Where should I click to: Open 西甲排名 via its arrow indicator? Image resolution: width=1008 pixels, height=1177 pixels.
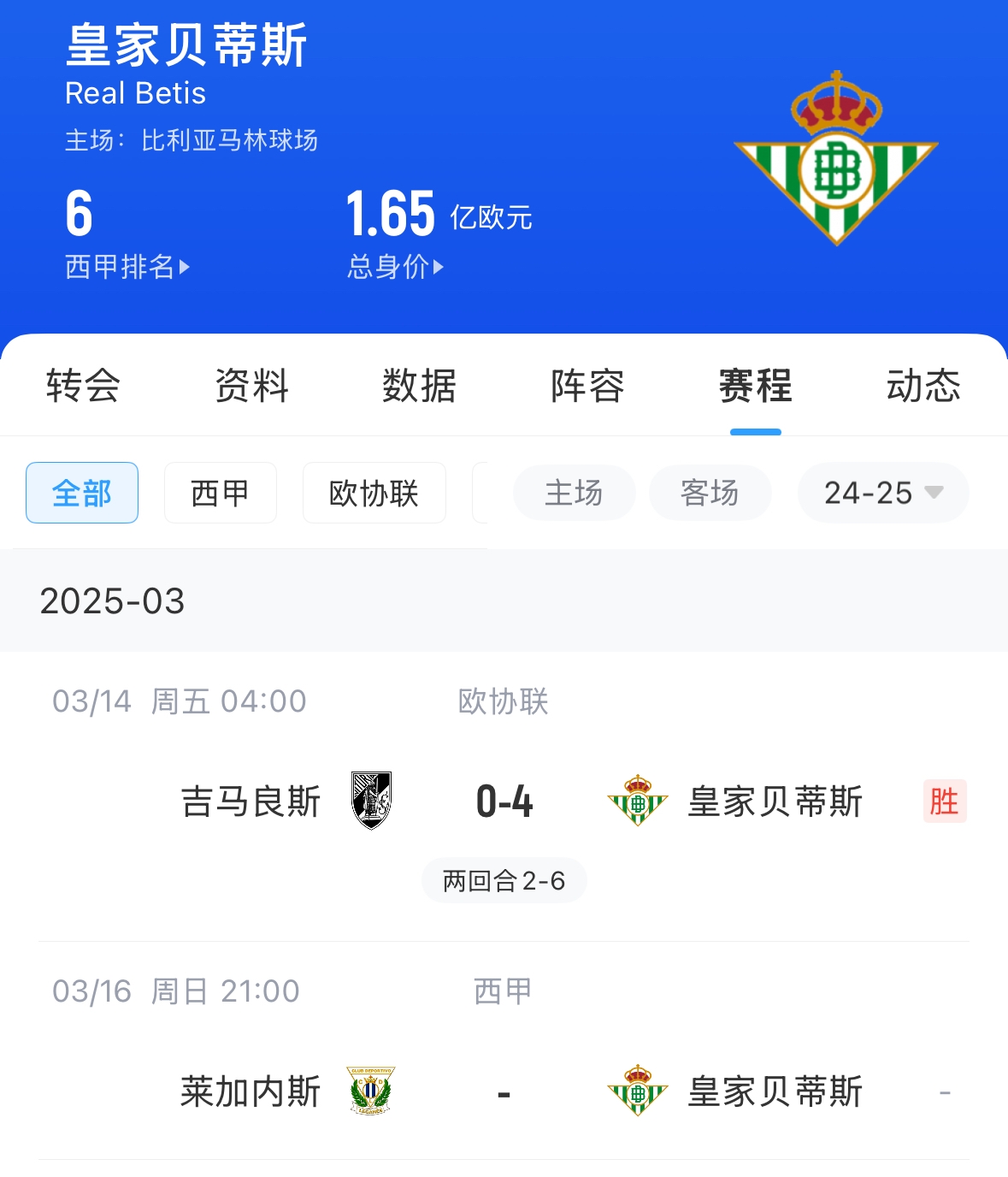coord(183,268)
